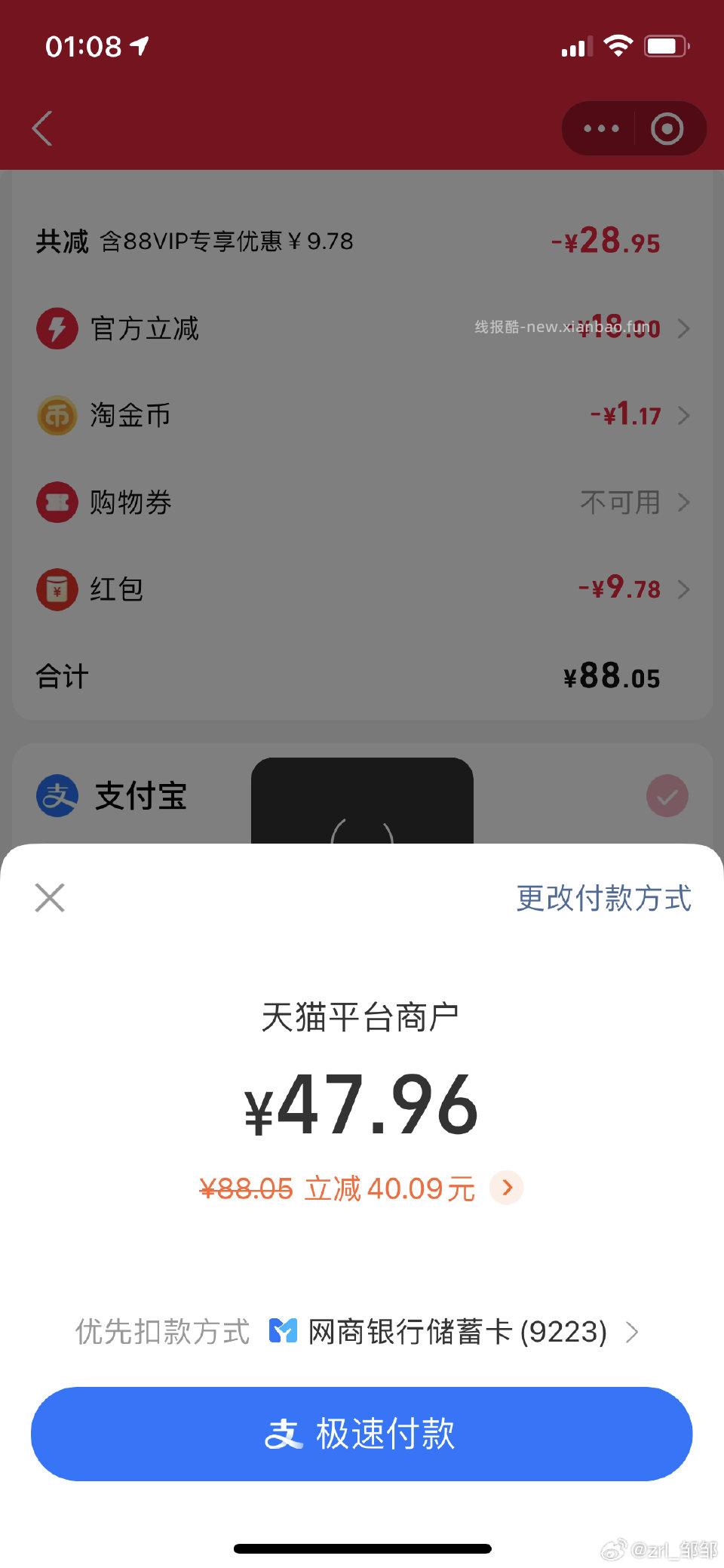Click the 购物券 voucher ticket icon
Screen dimensions: 724x1568
tap(57, 502)
